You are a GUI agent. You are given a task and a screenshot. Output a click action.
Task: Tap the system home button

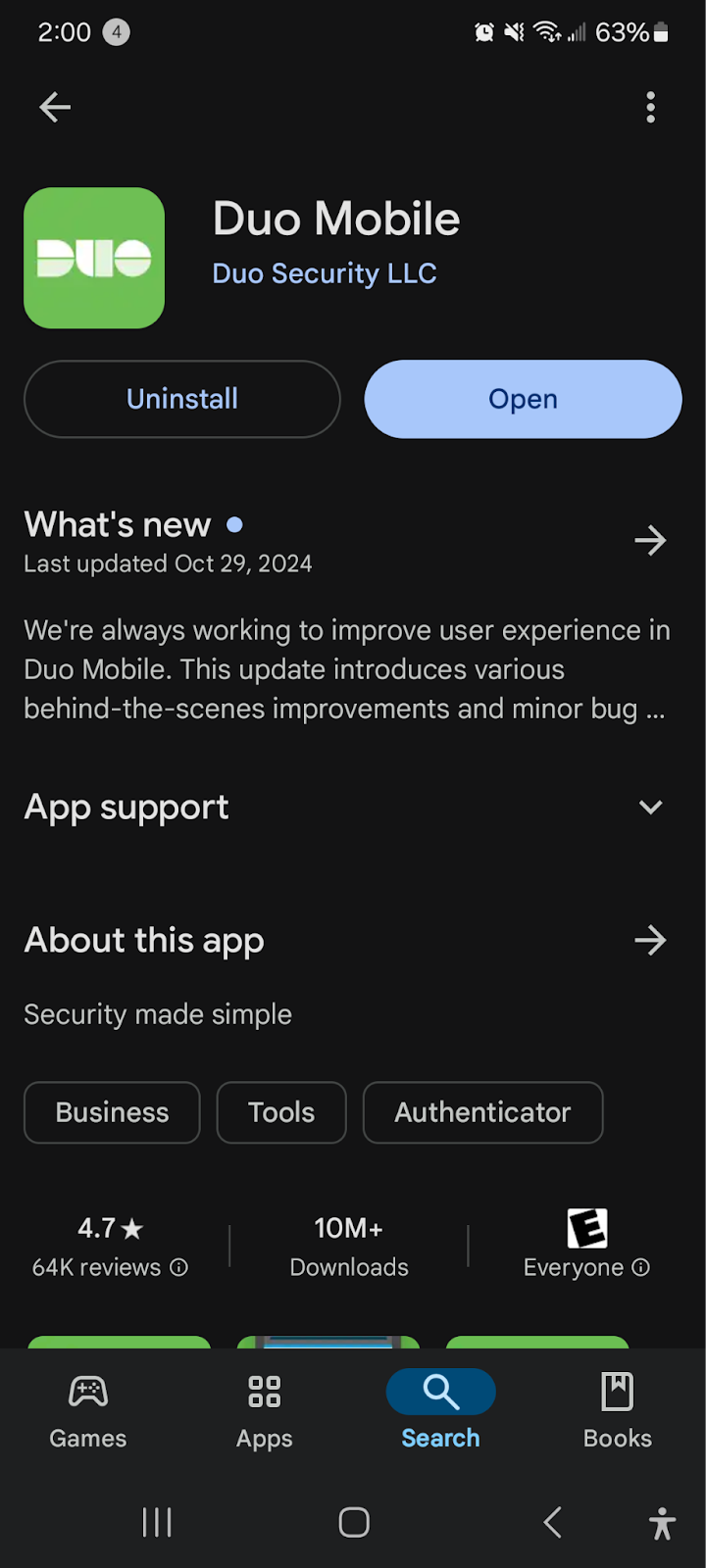354,1522
